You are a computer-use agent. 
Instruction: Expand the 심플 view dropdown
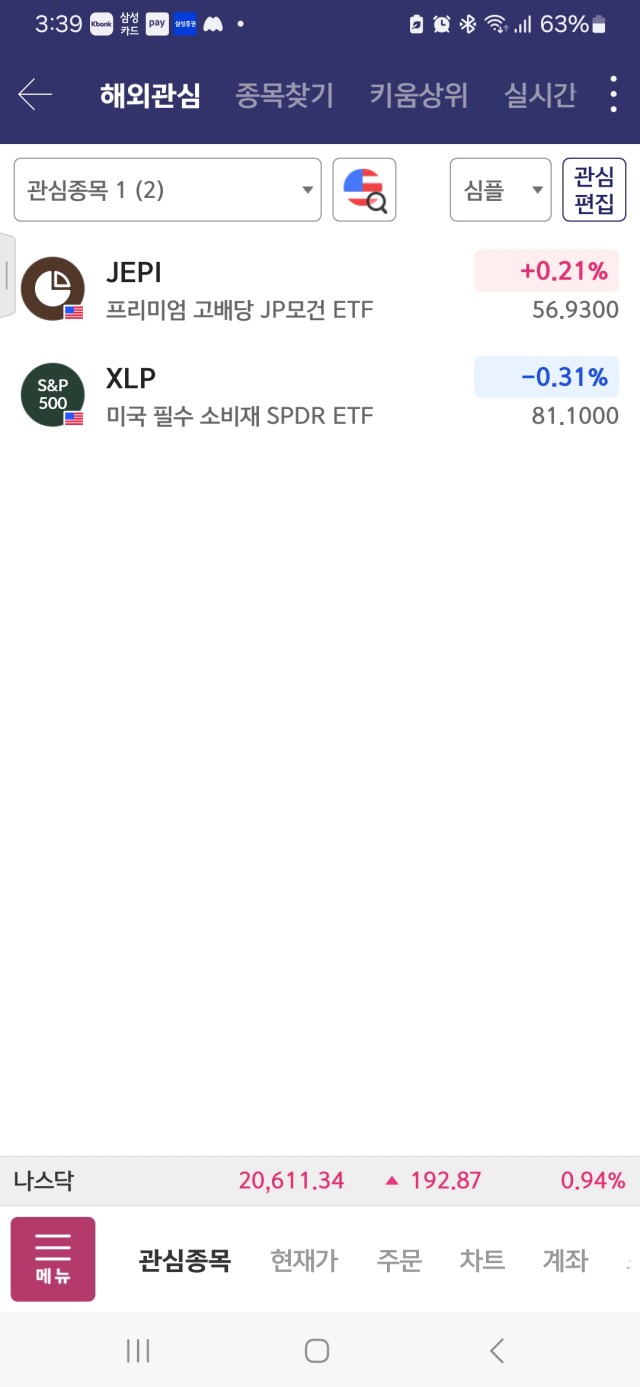click(x=500, y=190)
